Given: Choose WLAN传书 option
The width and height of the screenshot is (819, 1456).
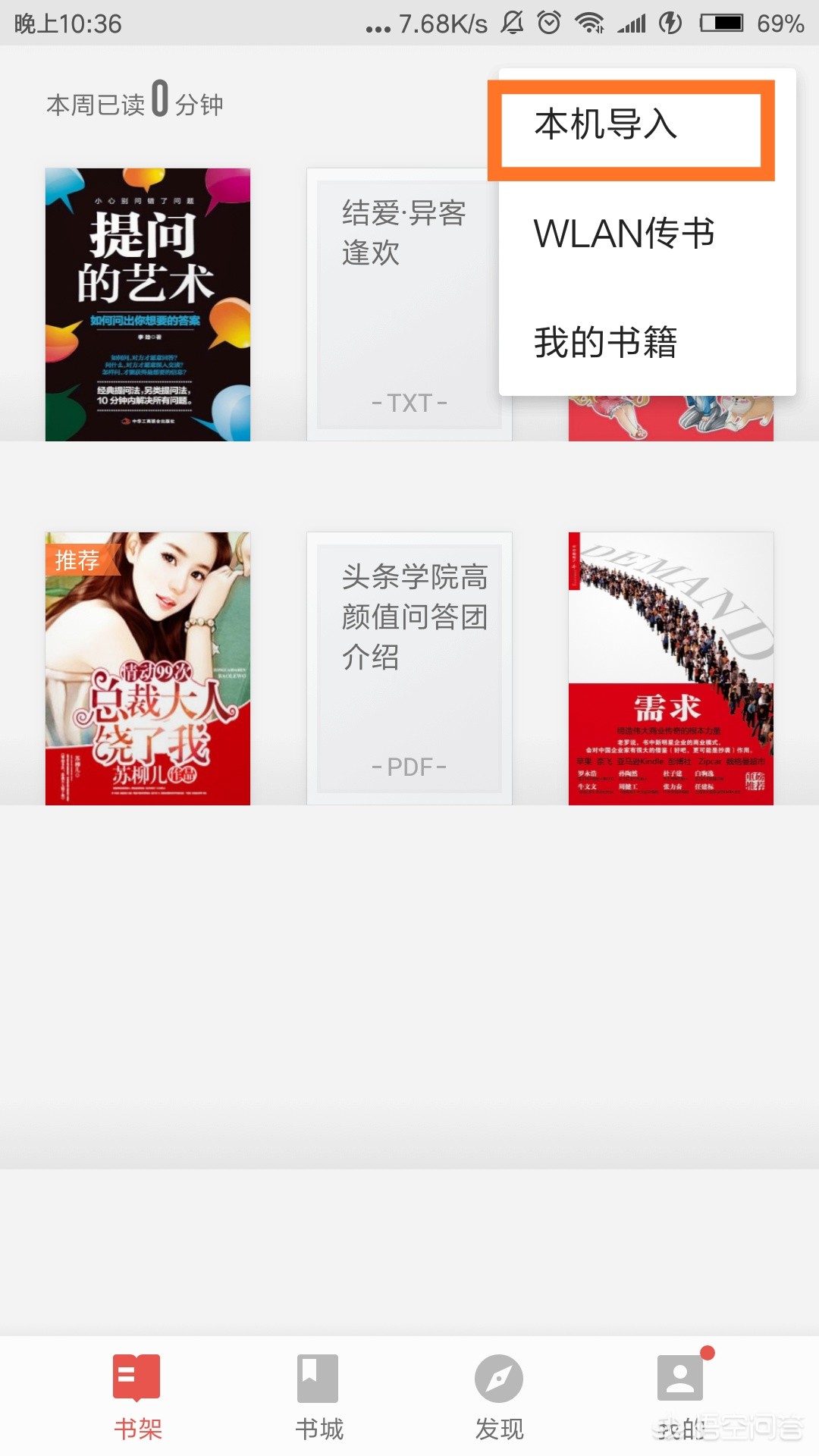Looking at the screenshot, I should [x=624, y=234].
